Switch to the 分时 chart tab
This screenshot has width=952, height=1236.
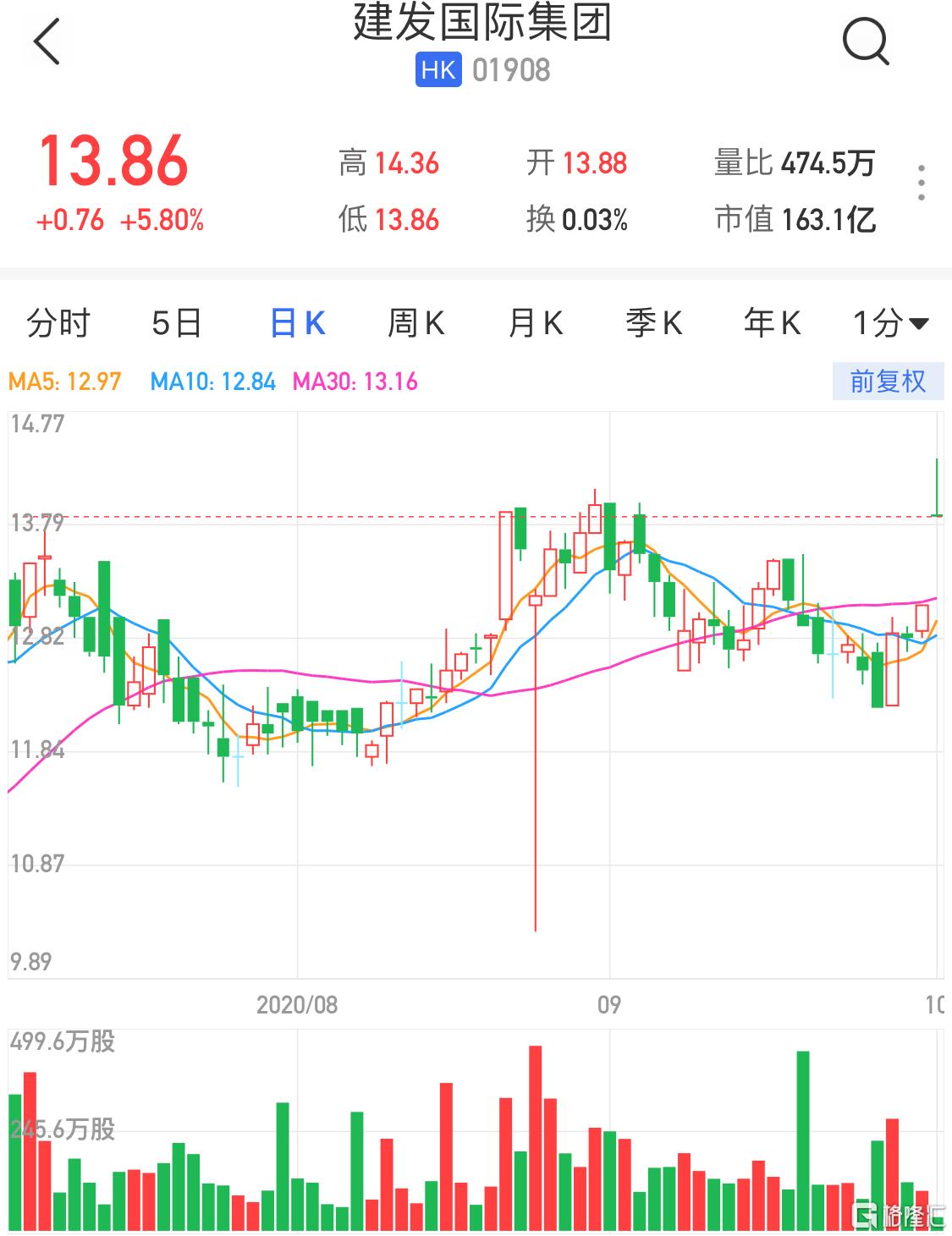point(58,323)
